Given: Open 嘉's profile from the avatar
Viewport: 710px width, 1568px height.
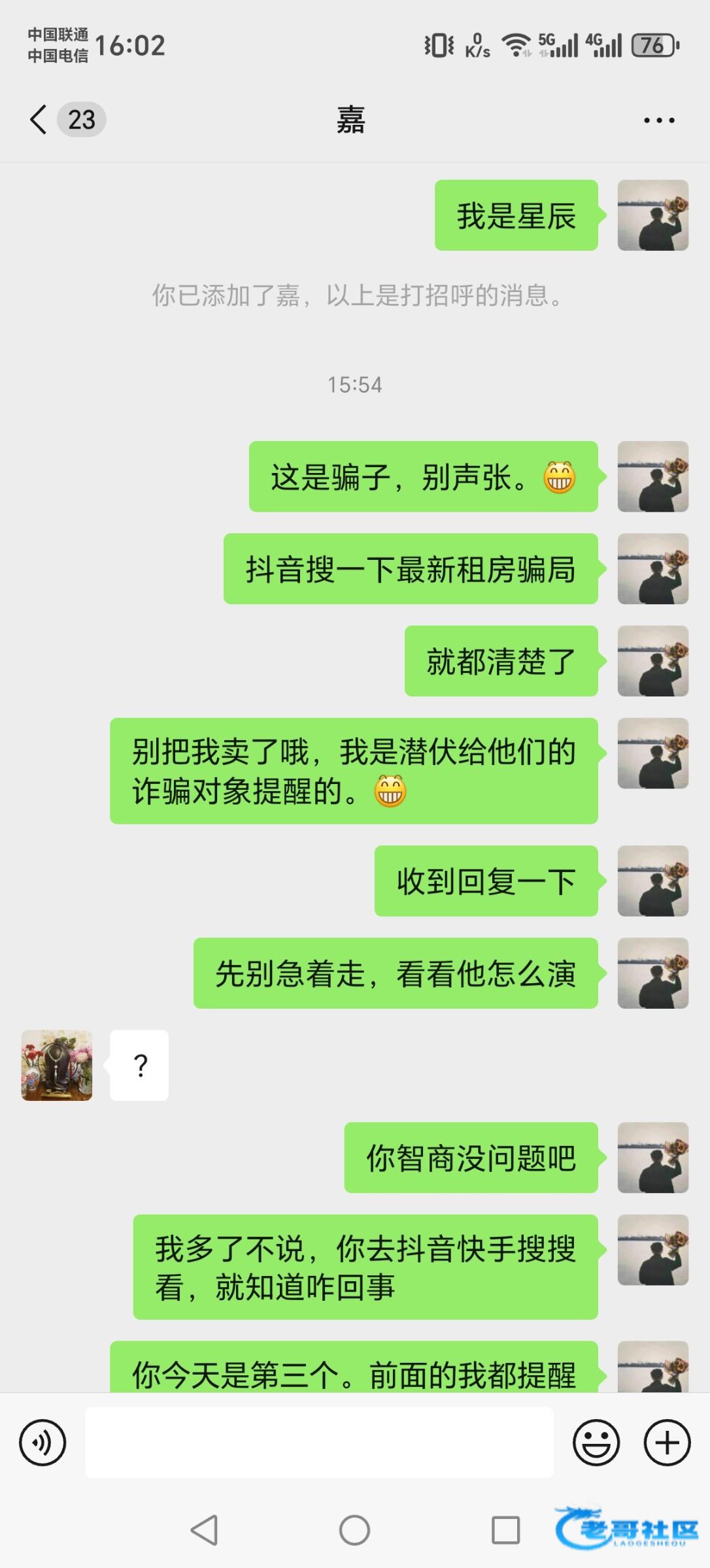Looking at the screenshot, I should tap(57, 1065).
